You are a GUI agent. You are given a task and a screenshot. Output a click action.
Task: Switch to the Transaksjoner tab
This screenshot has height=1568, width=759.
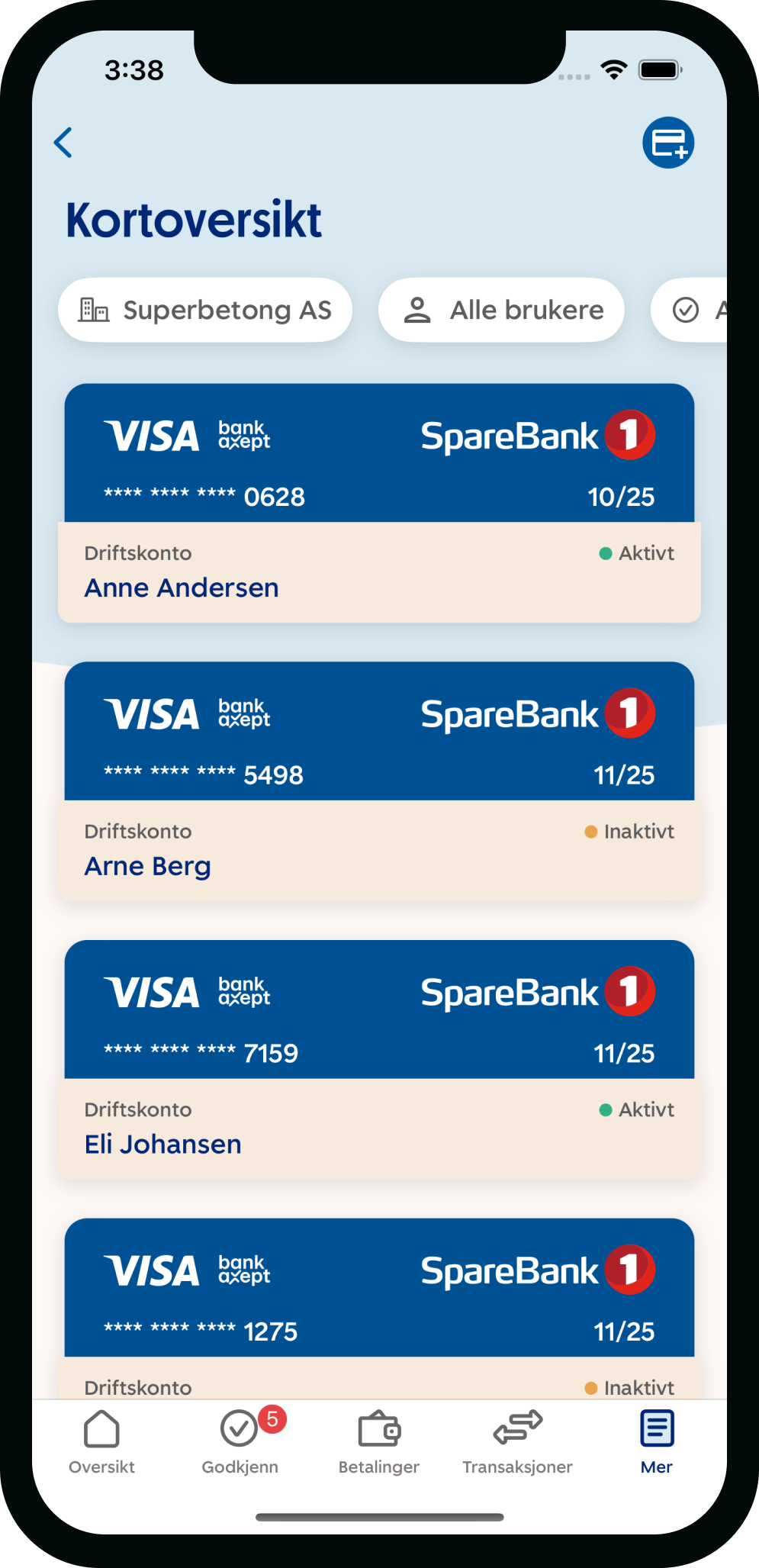517,1442
